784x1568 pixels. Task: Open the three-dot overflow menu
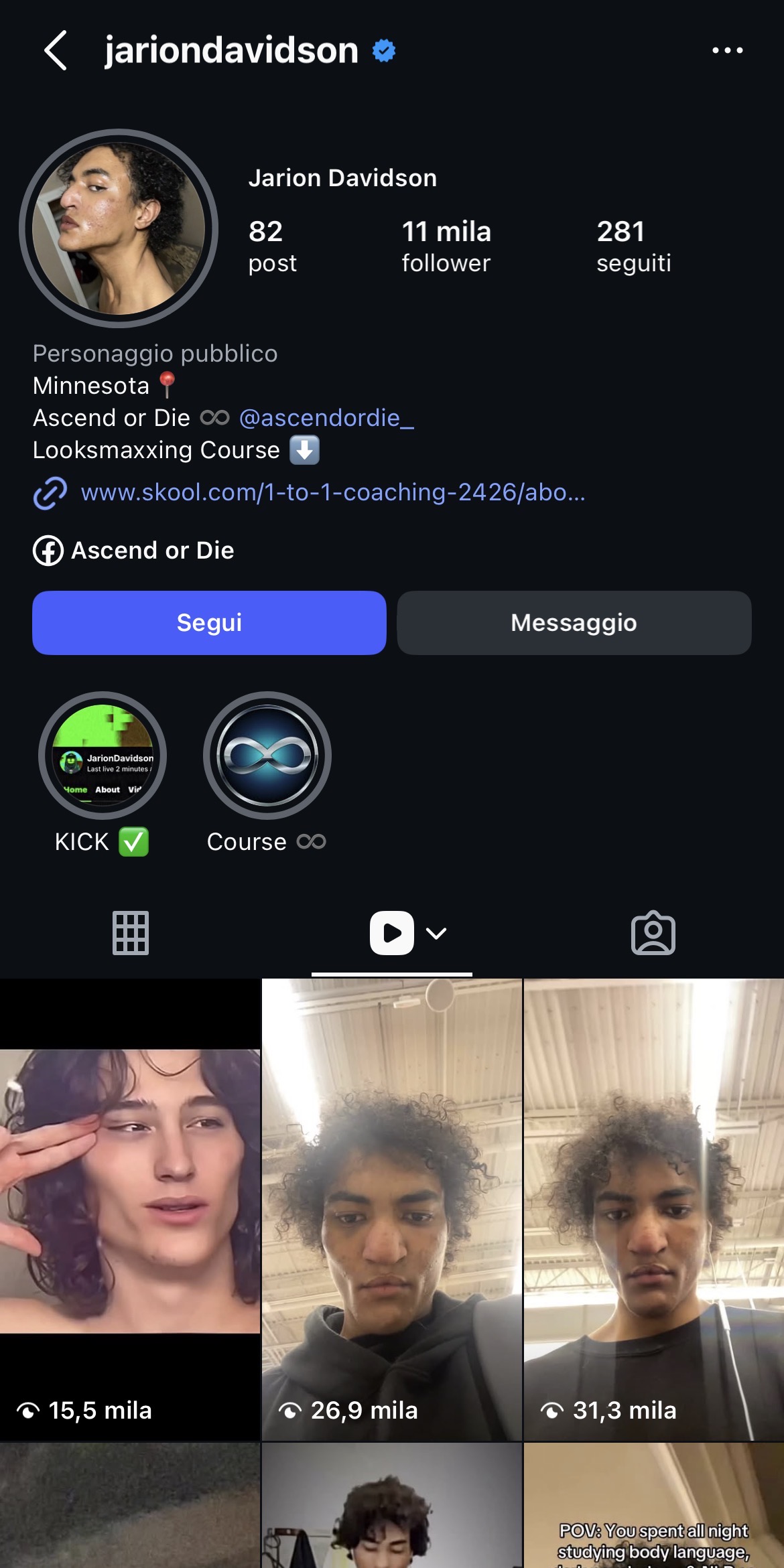pos(727,50)
